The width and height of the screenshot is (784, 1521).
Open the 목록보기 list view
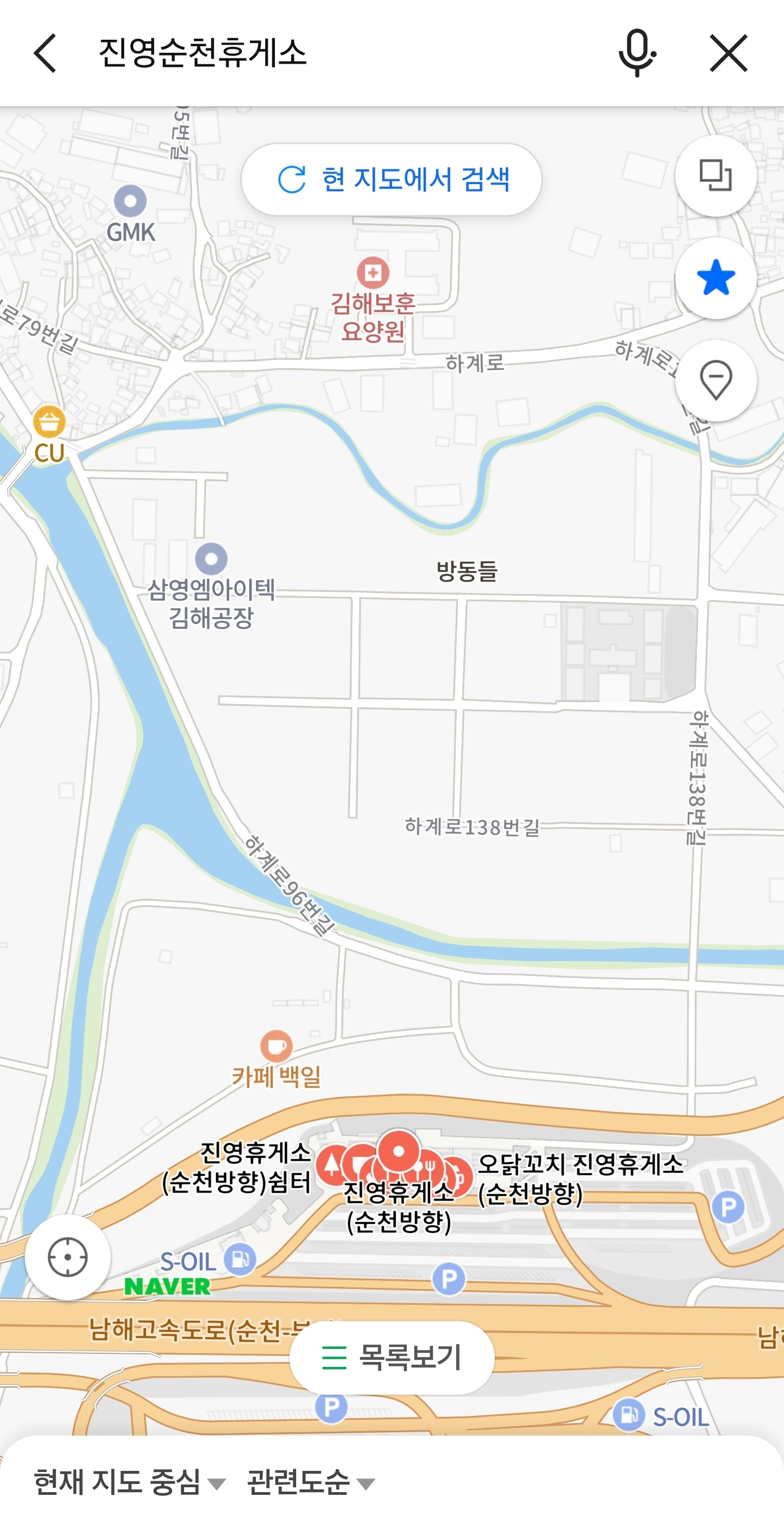[x=391, y=1358]
